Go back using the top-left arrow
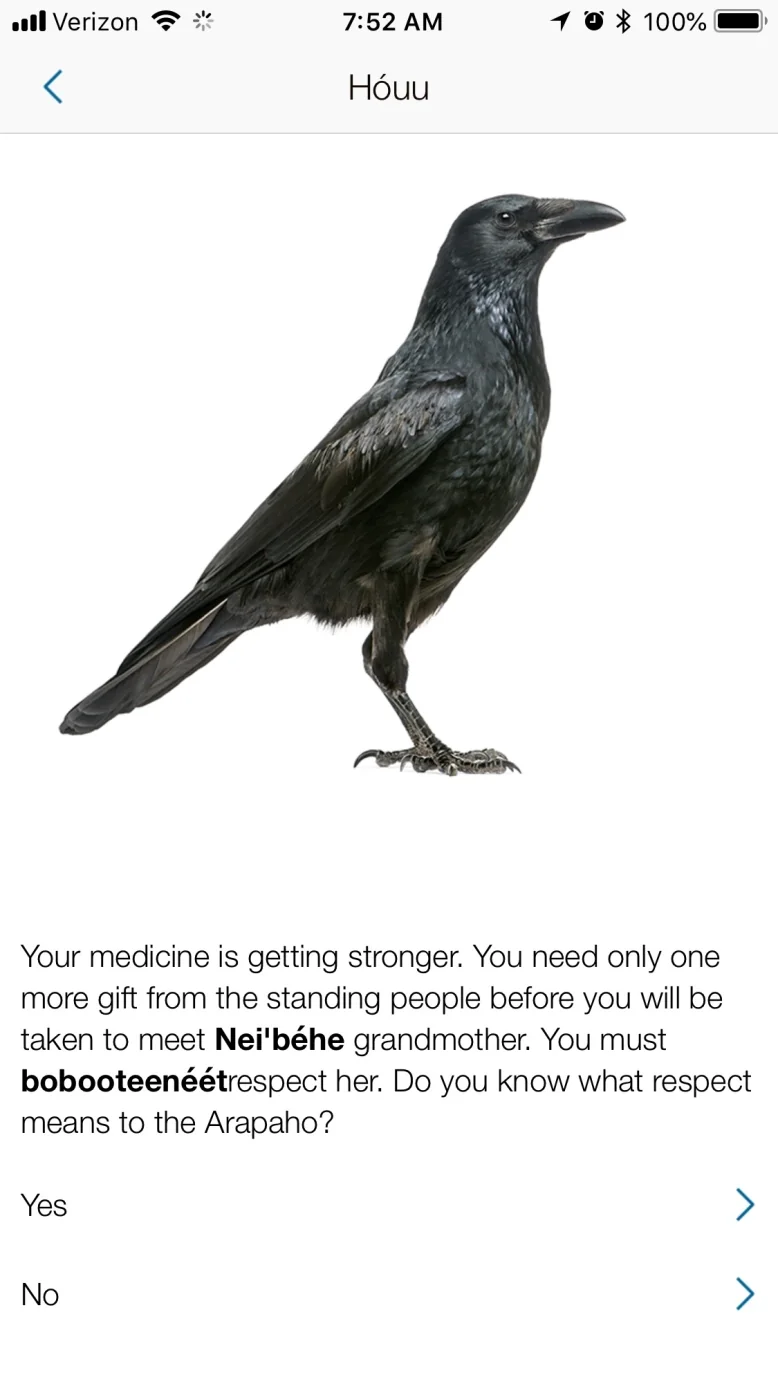778x1384 pixels. [53, 87]
